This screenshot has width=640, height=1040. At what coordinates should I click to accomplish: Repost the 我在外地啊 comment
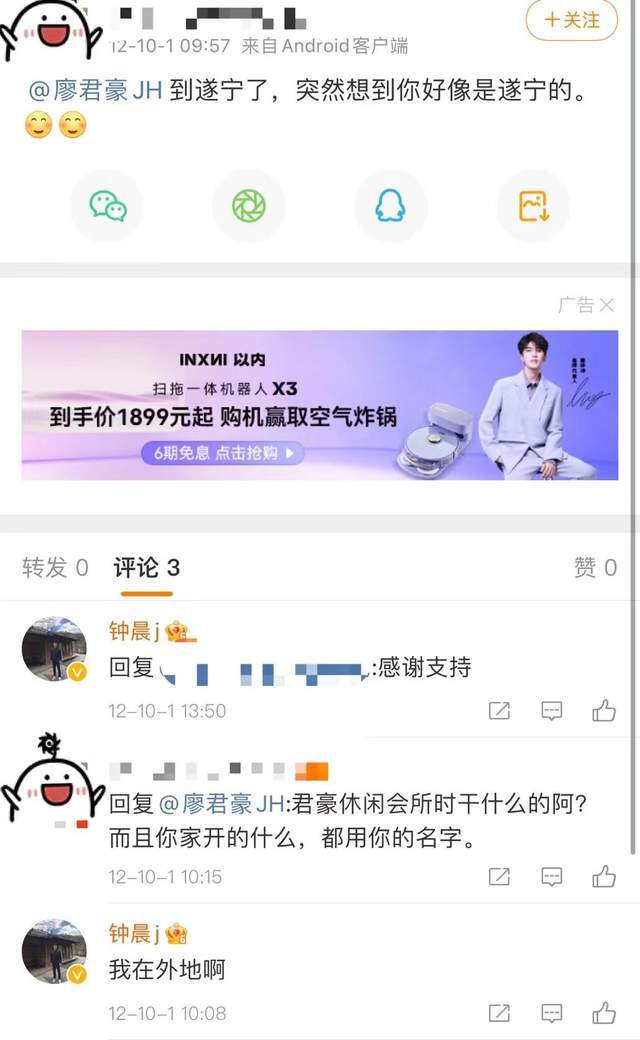coord(498,1012)
